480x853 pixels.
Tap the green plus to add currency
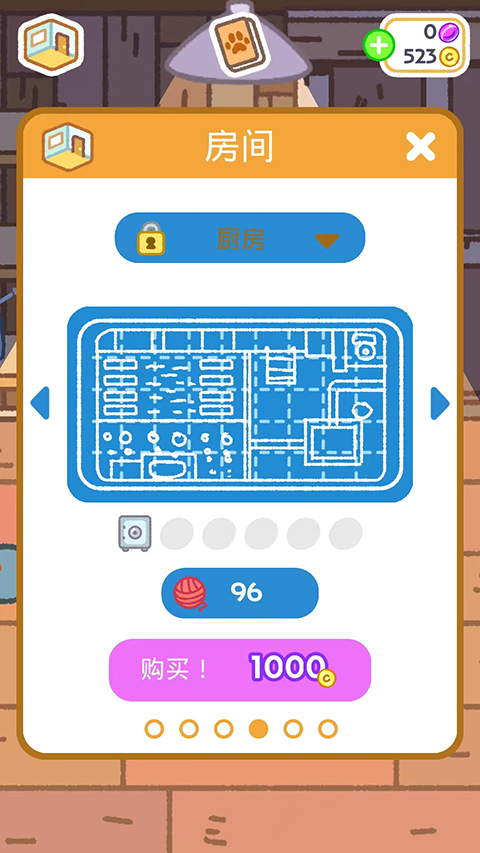point(379,45)
